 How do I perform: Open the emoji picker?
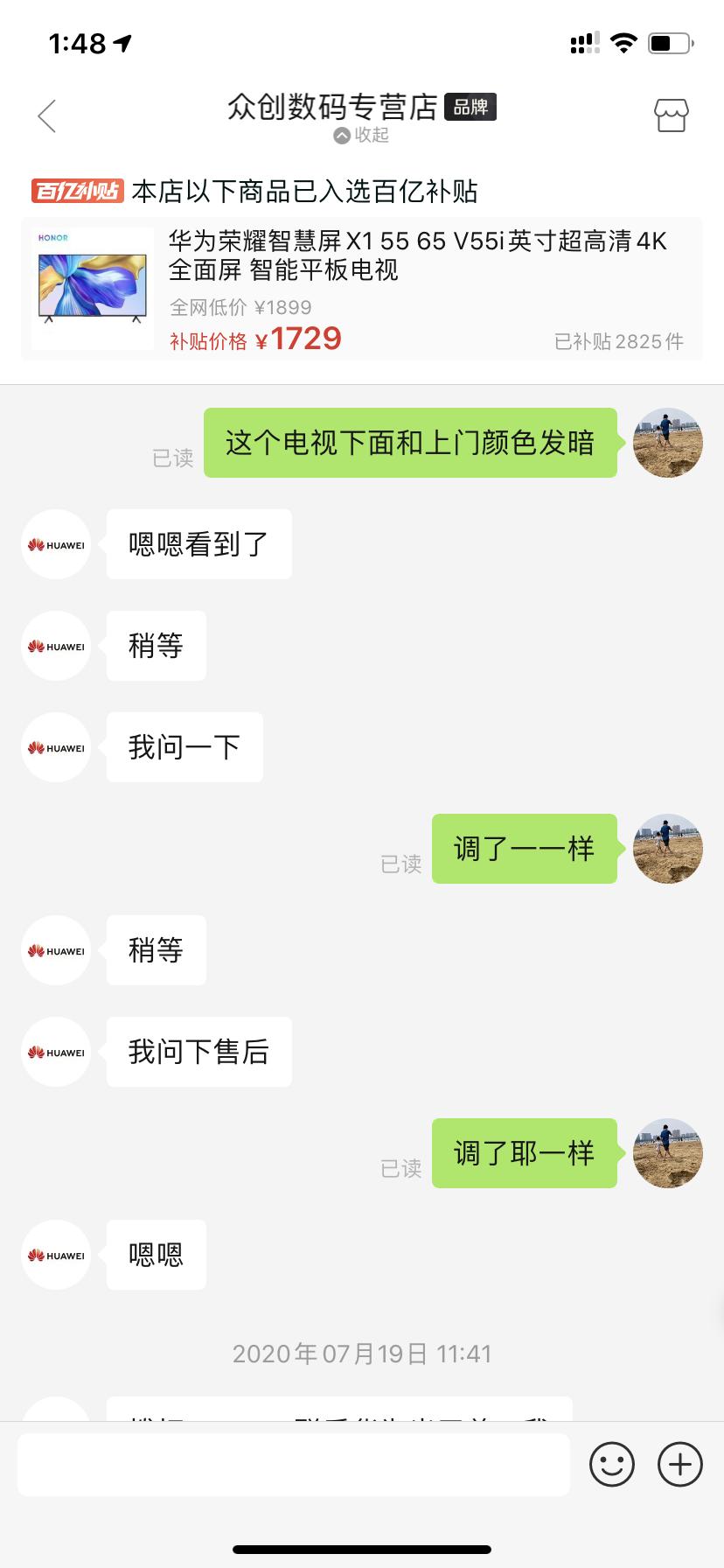613,1462
